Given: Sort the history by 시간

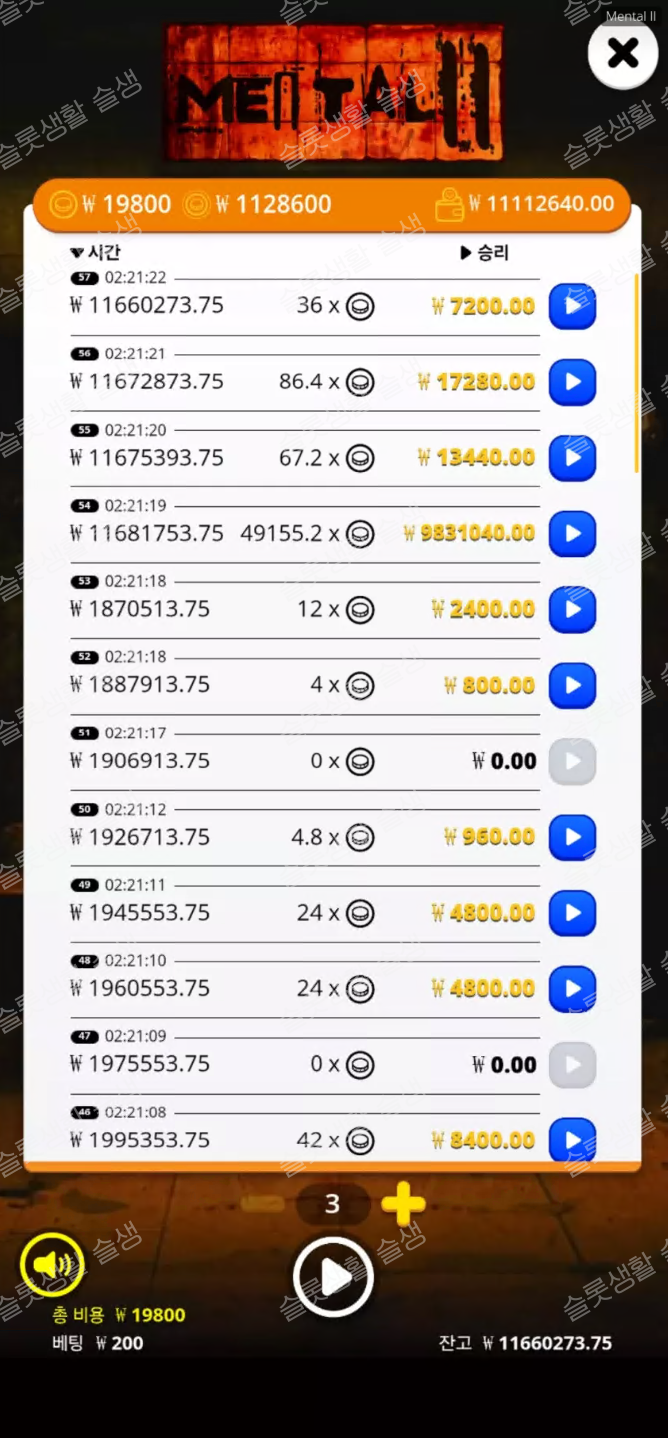Looking at the screenshot, I should coord(96,253).
